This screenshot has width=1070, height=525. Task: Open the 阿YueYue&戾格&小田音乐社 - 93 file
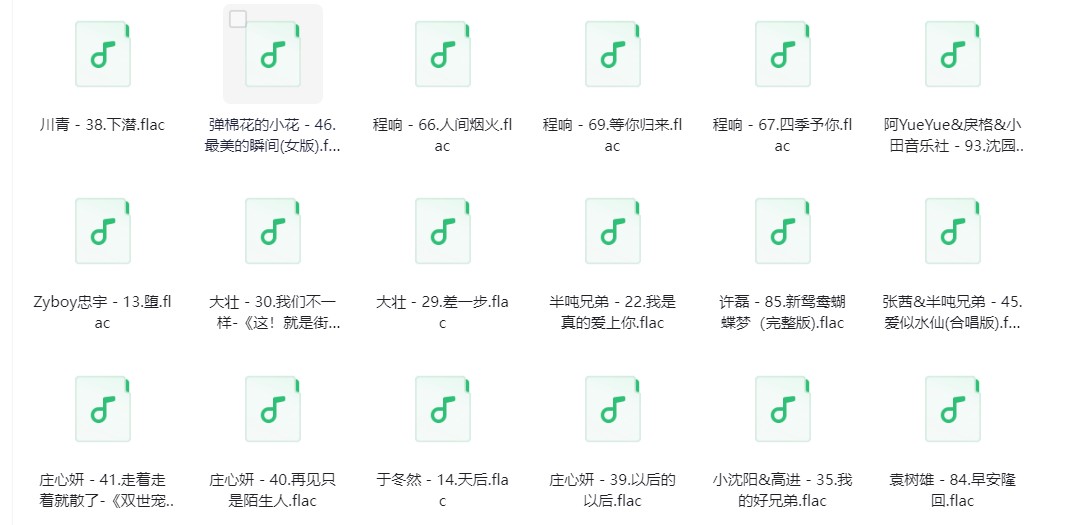952,54
